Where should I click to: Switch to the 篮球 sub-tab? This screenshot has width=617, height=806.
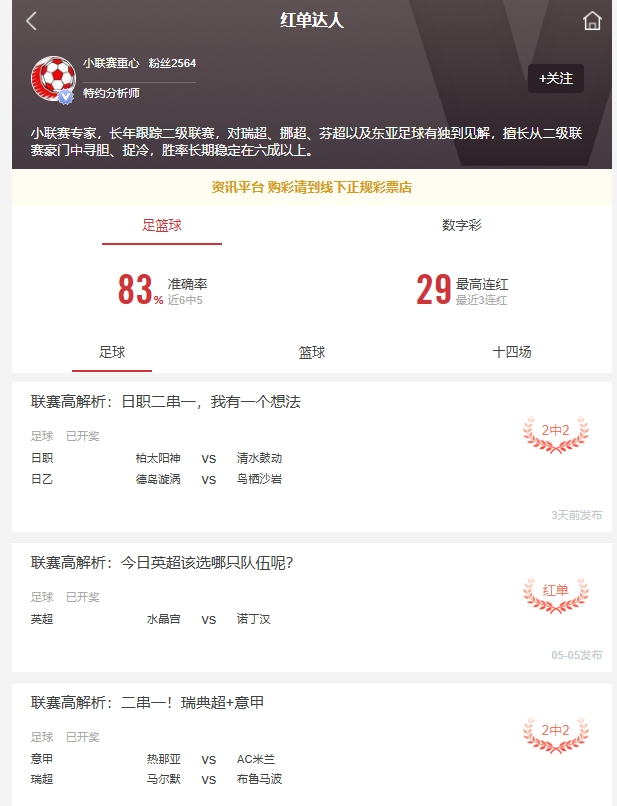[312, 352]
